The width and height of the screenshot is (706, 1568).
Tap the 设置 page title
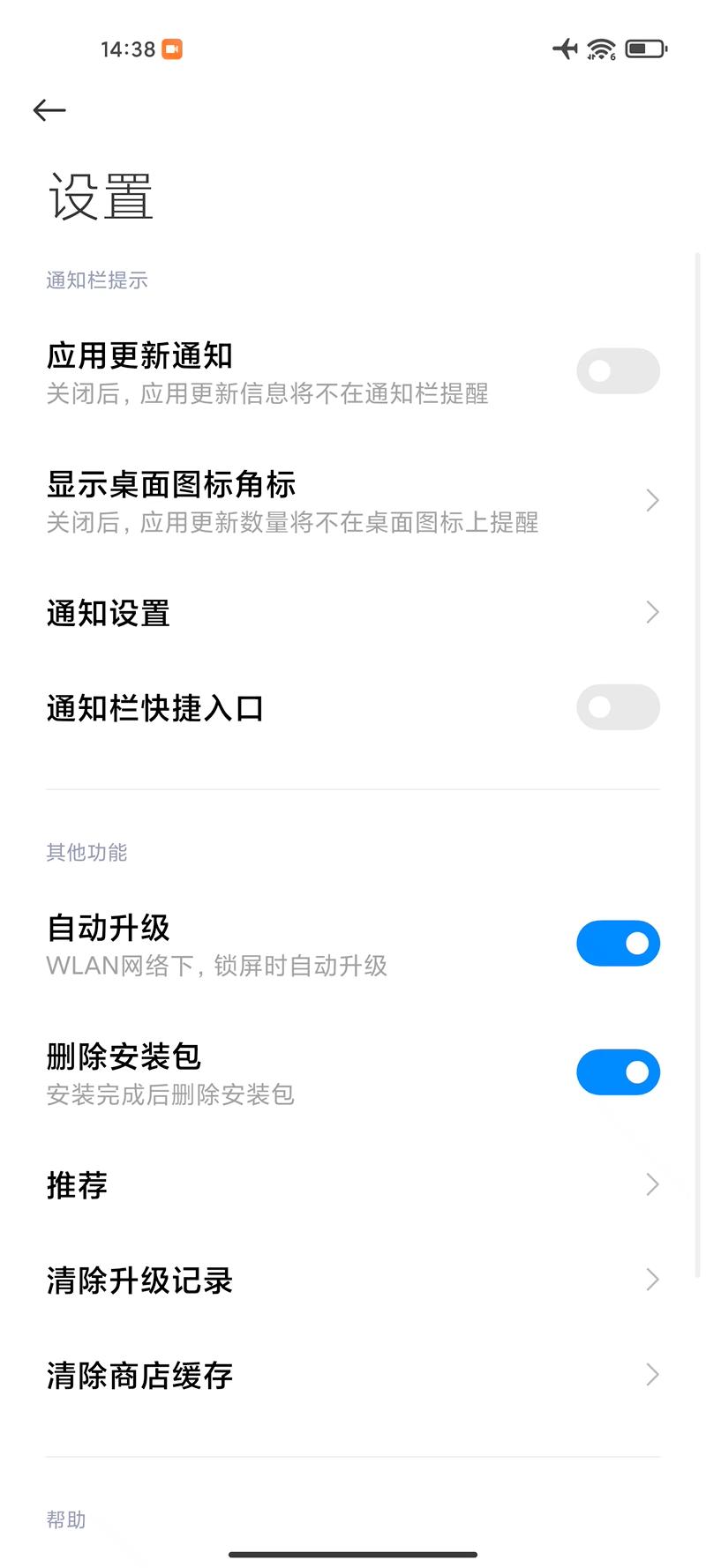[101, 196]
